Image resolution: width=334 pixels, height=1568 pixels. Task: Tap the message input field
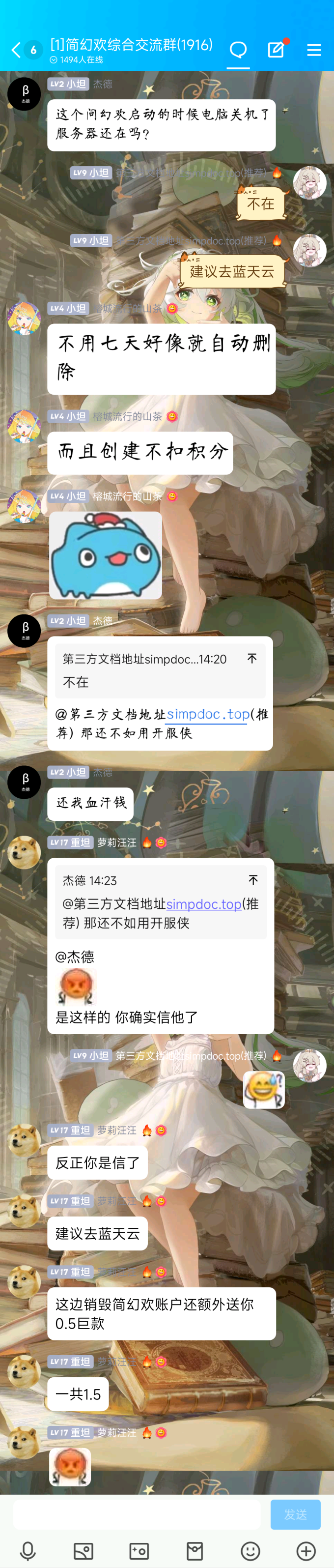click(137, 1514)
